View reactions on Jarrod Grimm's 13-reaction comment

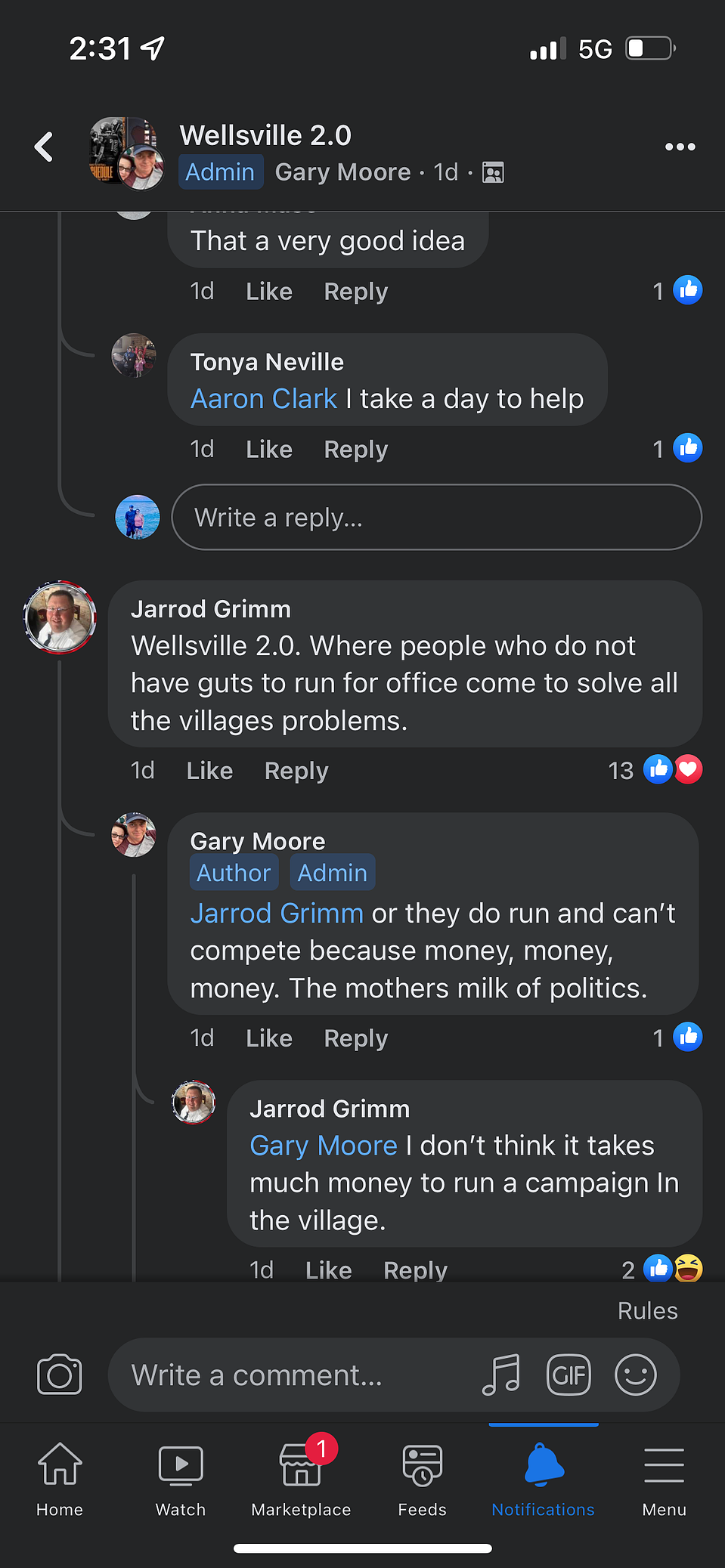tap(656, 770)
